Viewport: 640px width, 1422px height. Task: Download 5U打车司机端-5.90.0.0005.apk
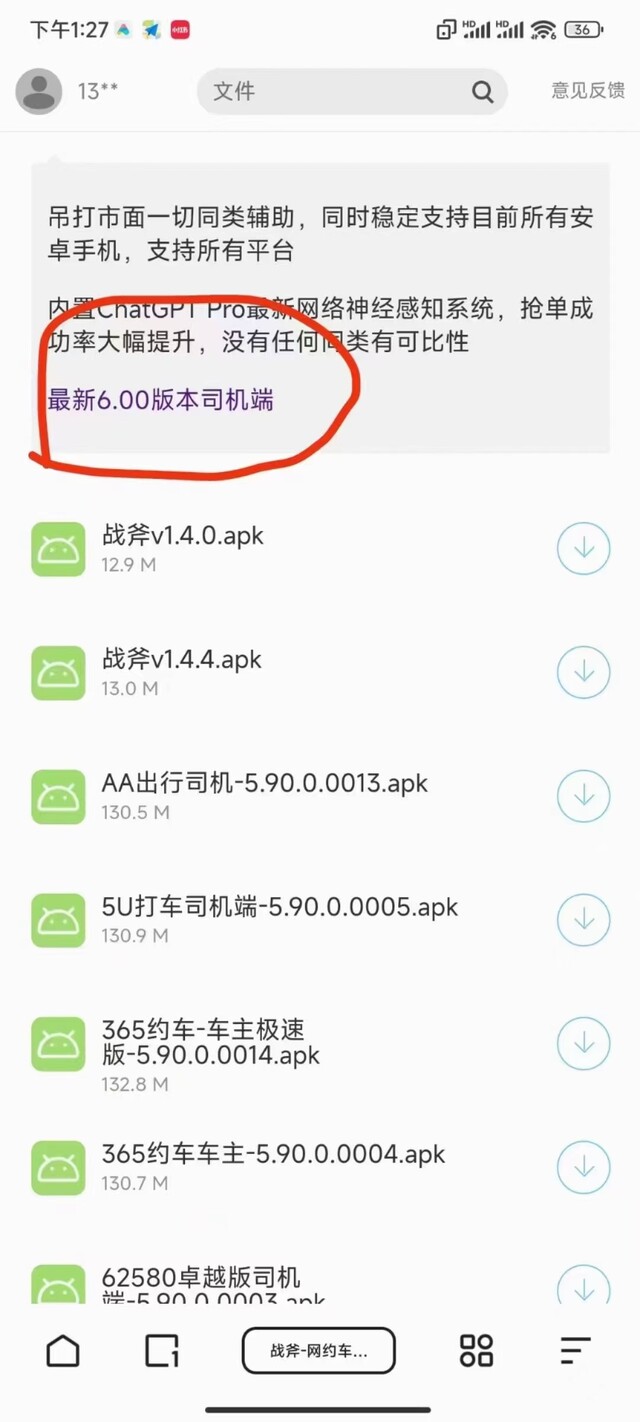(583, 920)
